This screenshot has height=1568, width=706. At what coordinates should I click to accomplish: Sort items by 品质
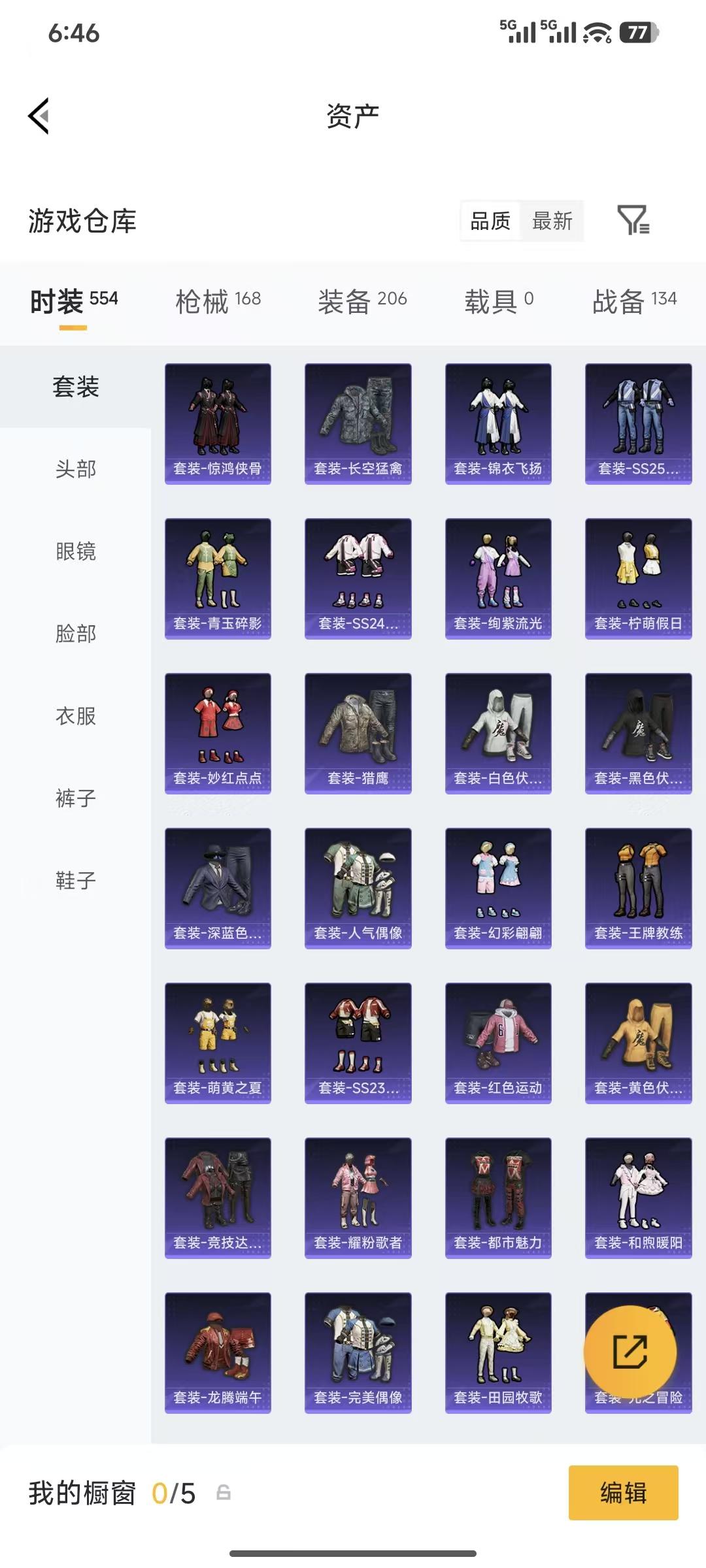(x=490, y=221)
